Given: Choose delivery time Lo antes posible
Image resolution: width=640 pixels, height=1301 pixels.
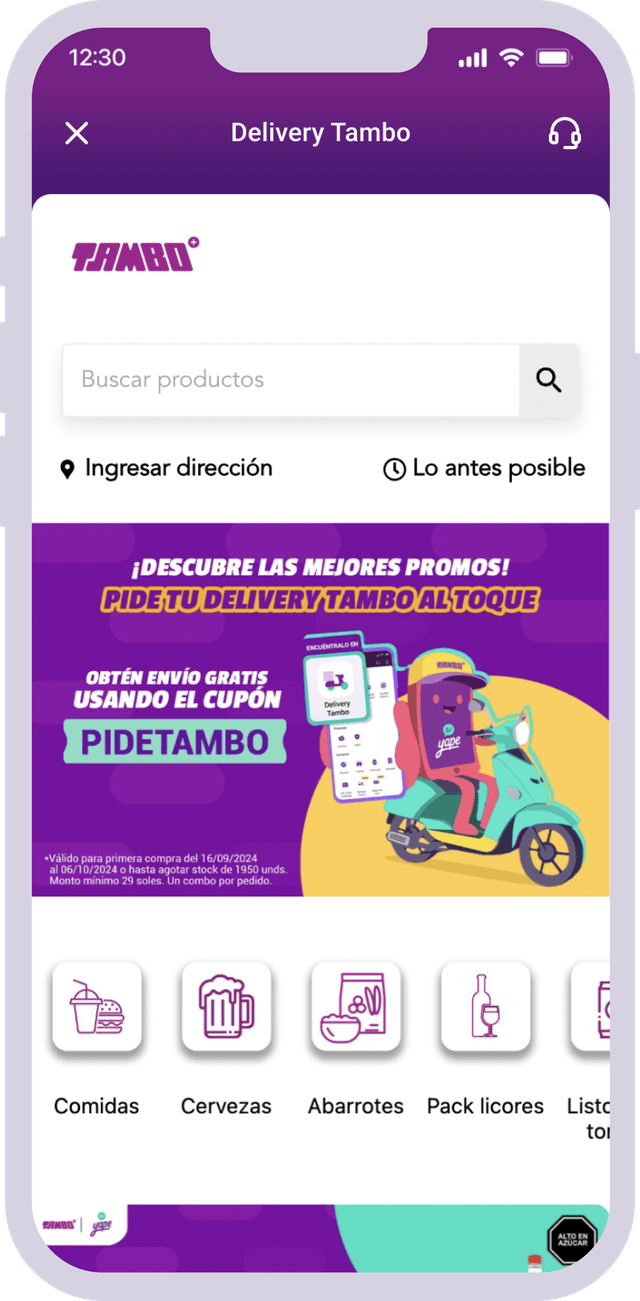Looking at the screenshot, I should tap(484, 468).
